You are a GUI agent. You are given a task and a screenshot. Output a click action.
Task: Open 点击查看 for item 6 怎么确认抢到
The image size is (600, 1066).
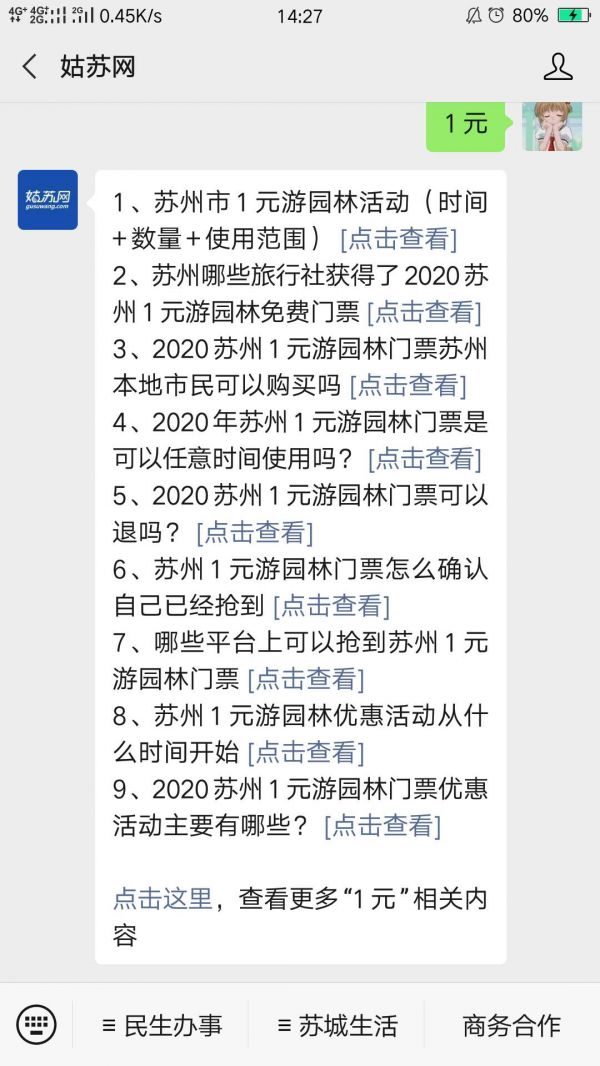(331, 605)
